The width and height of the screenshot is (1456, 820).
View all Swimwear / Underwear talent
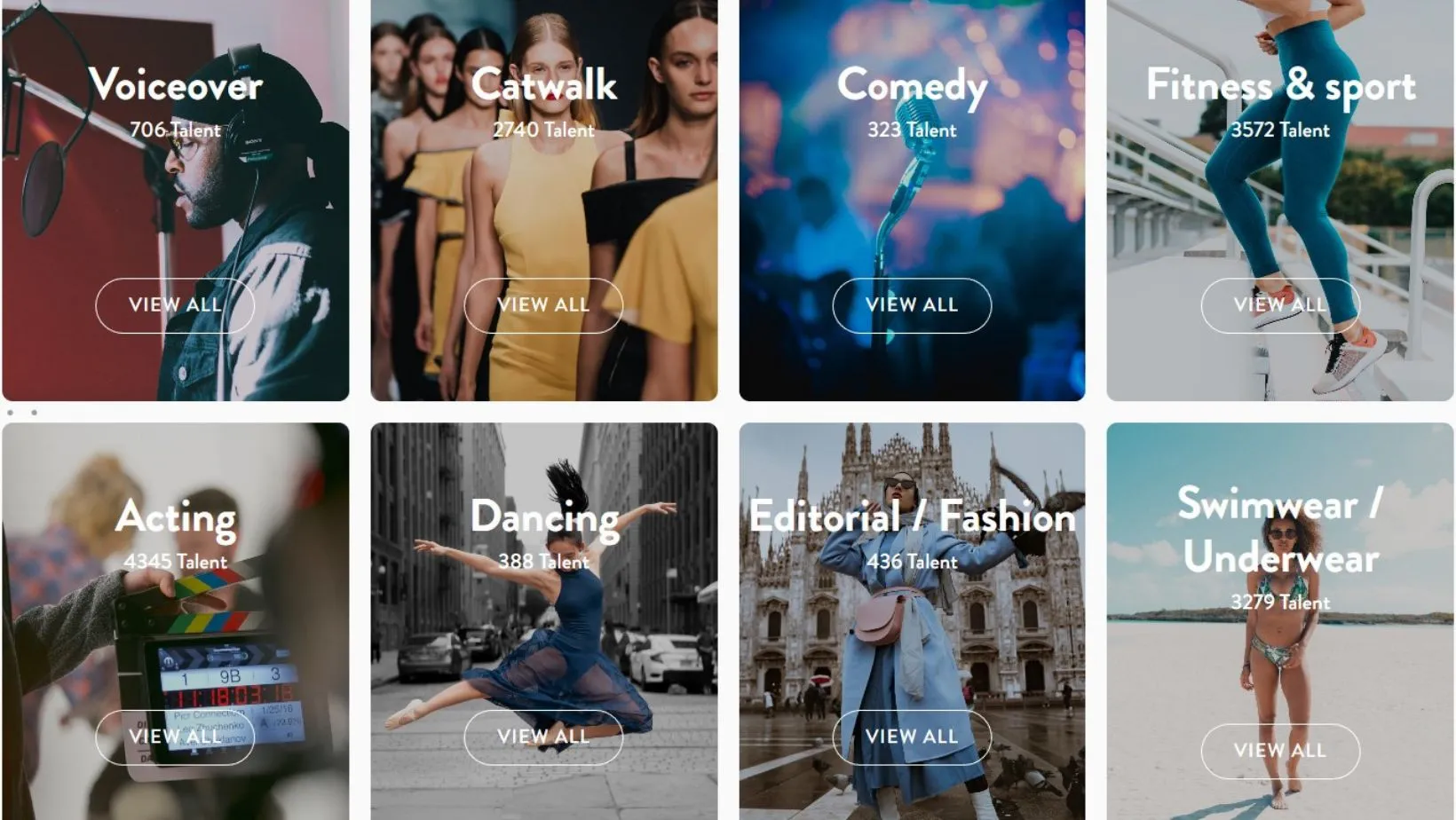1280,751
